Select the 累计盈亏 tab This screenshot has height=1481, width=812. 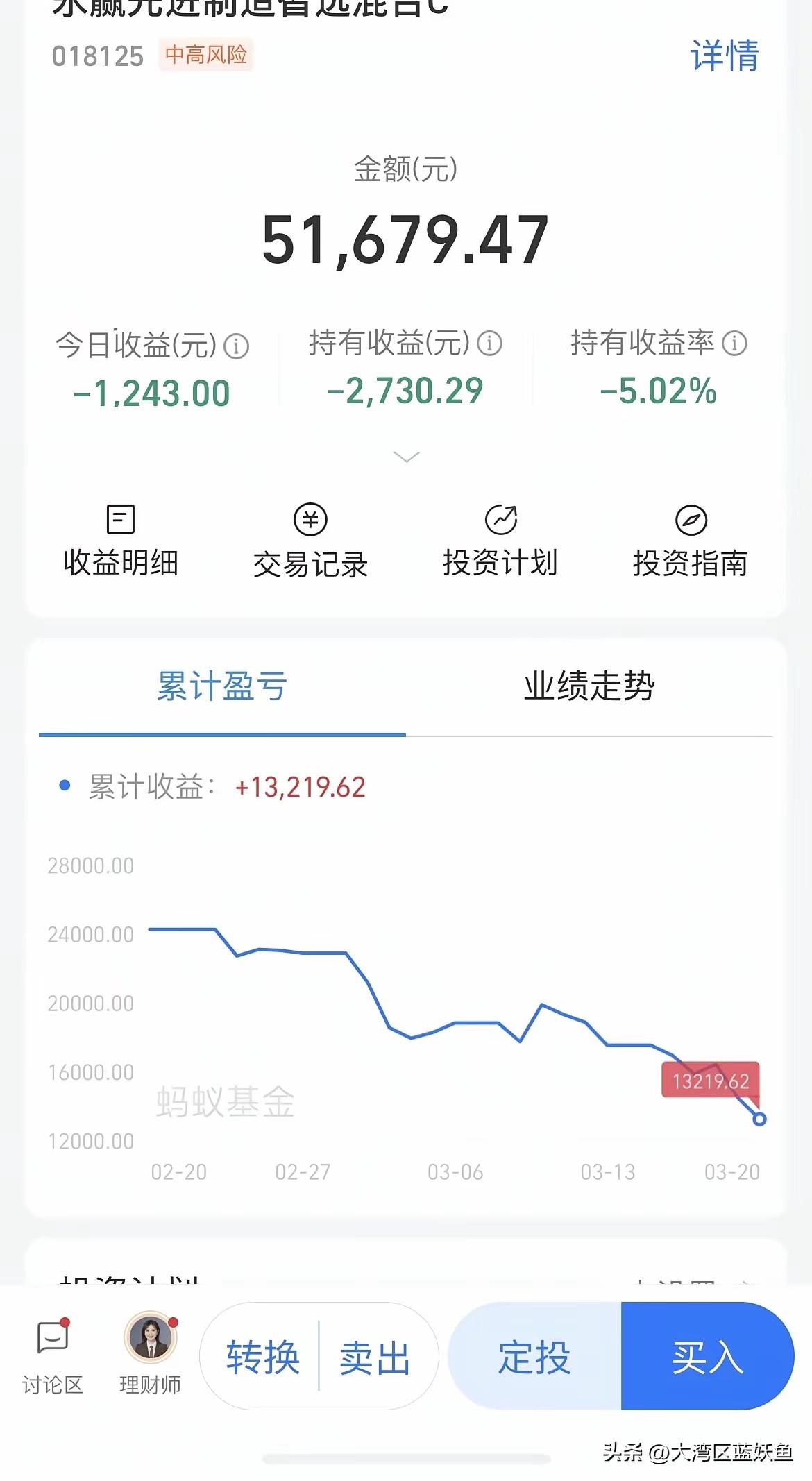point(222,686)
